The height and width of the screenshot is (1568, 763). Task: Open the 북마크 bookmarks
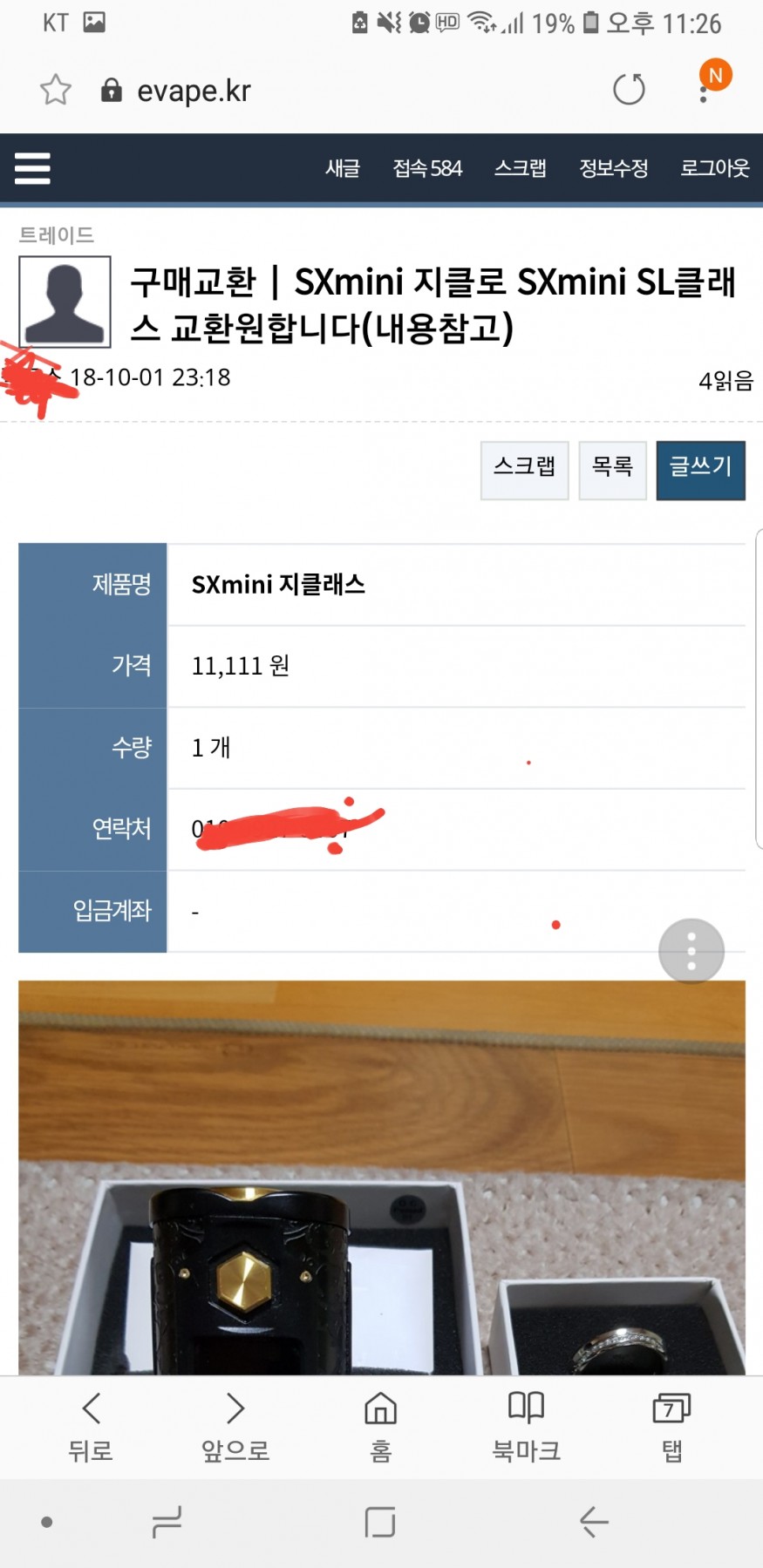tap(526, 1426)
